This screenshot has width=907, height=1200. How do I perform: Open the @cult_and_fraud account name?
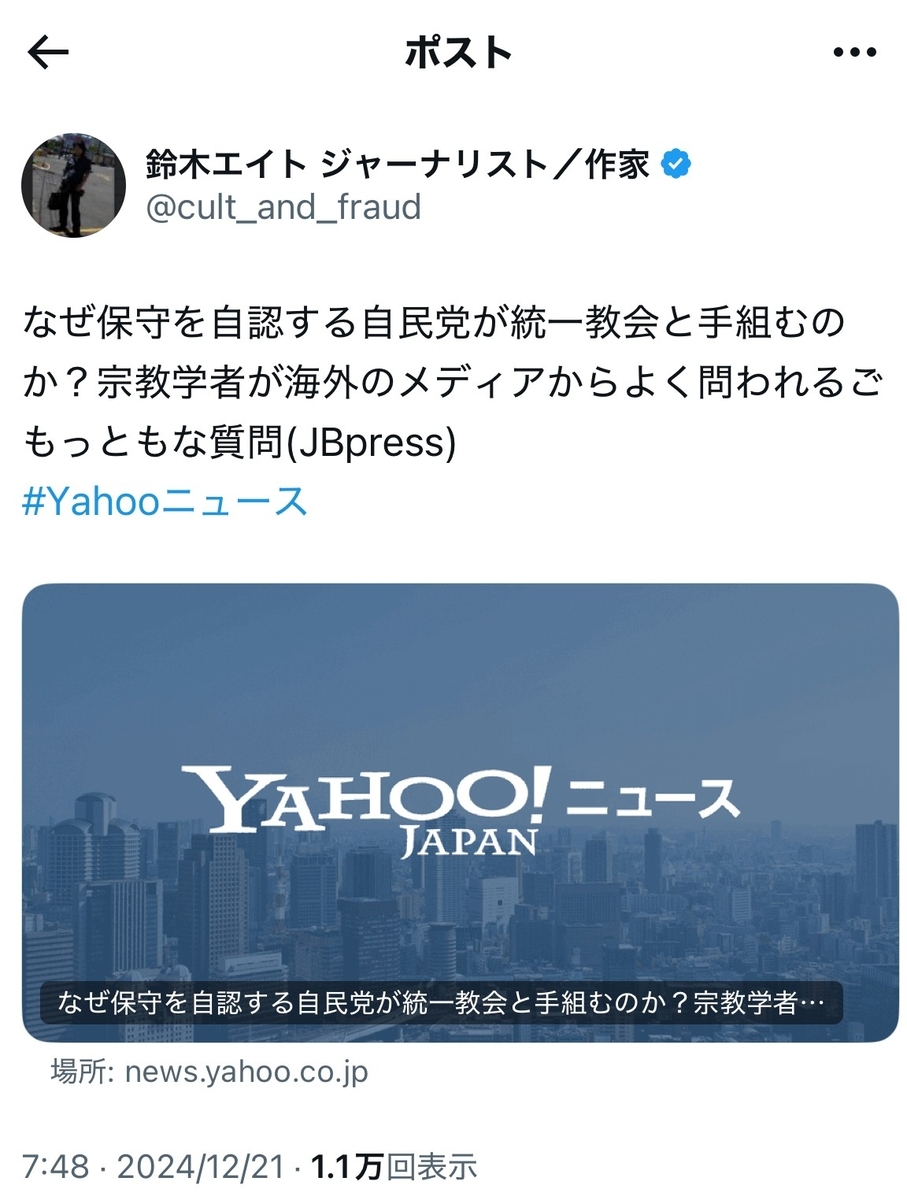pos(283,207)
